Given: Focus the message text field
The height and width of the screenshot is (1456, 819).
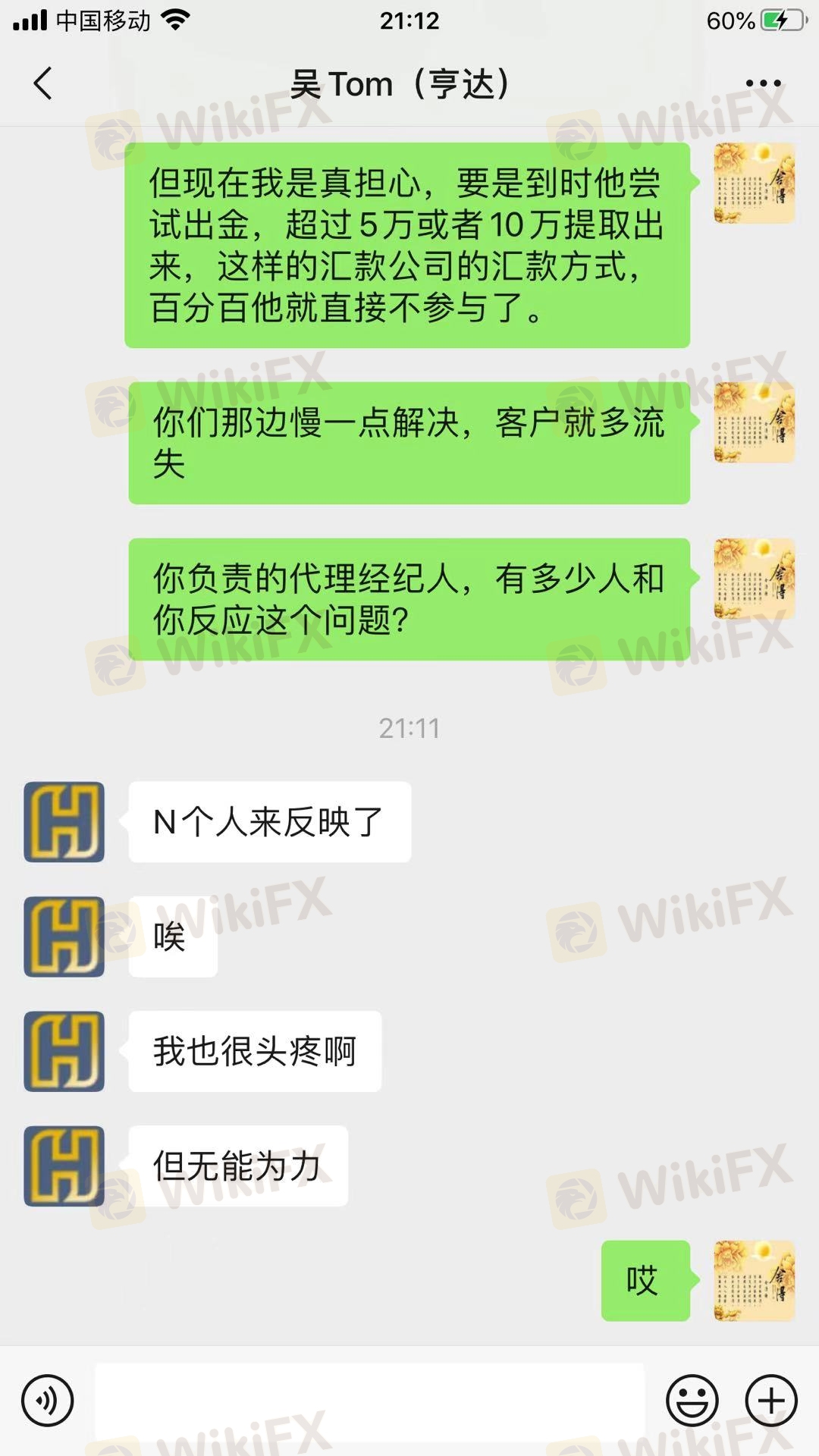Looking at the screenshot, I should coord(369,1401).
